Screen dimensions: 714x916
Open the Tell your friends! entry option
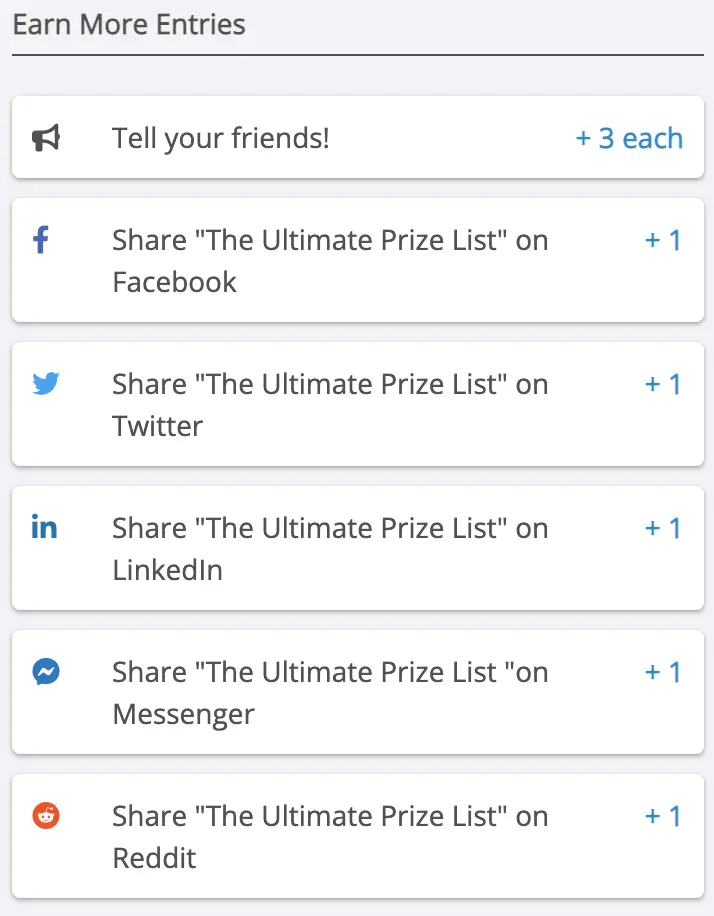(357, 138)
